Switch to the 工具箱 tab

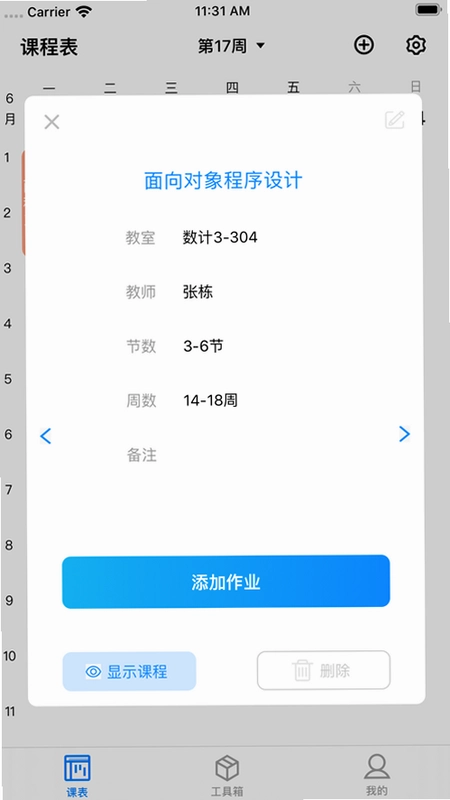(227, 776)
